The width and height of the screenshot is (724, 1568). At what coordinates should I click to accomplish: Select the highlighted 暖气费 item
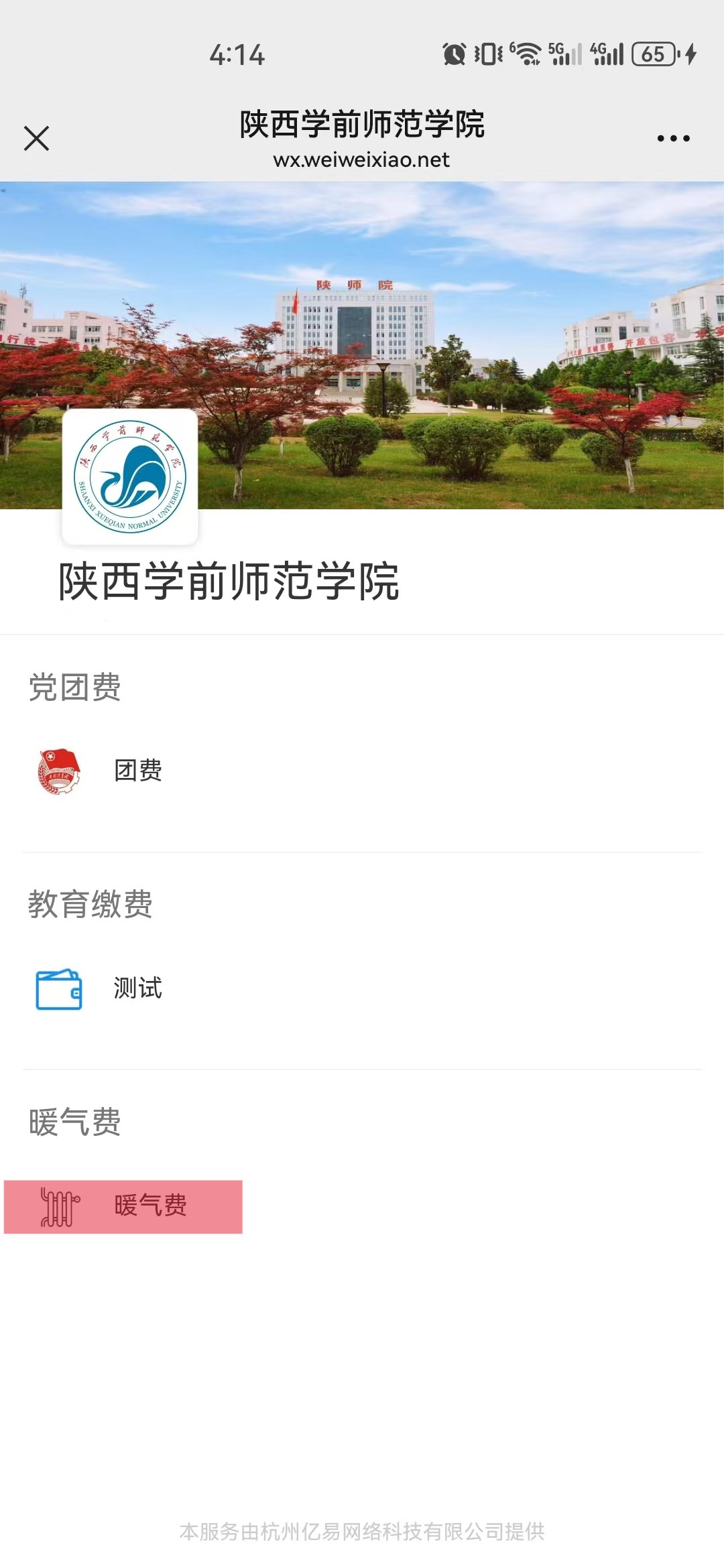[123, 1206]
